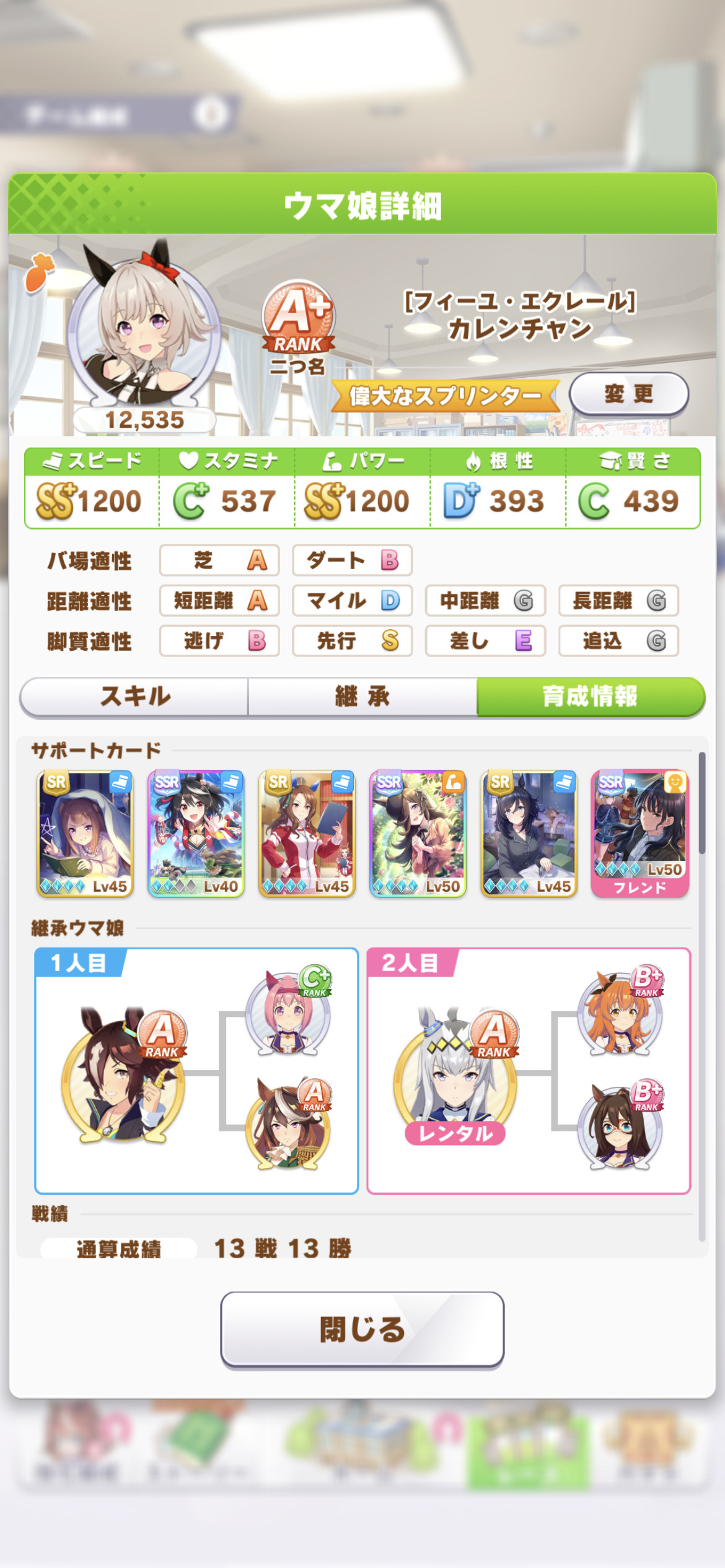
Task: Close the dialog with 閉じる
Action: pos(362,1329)
